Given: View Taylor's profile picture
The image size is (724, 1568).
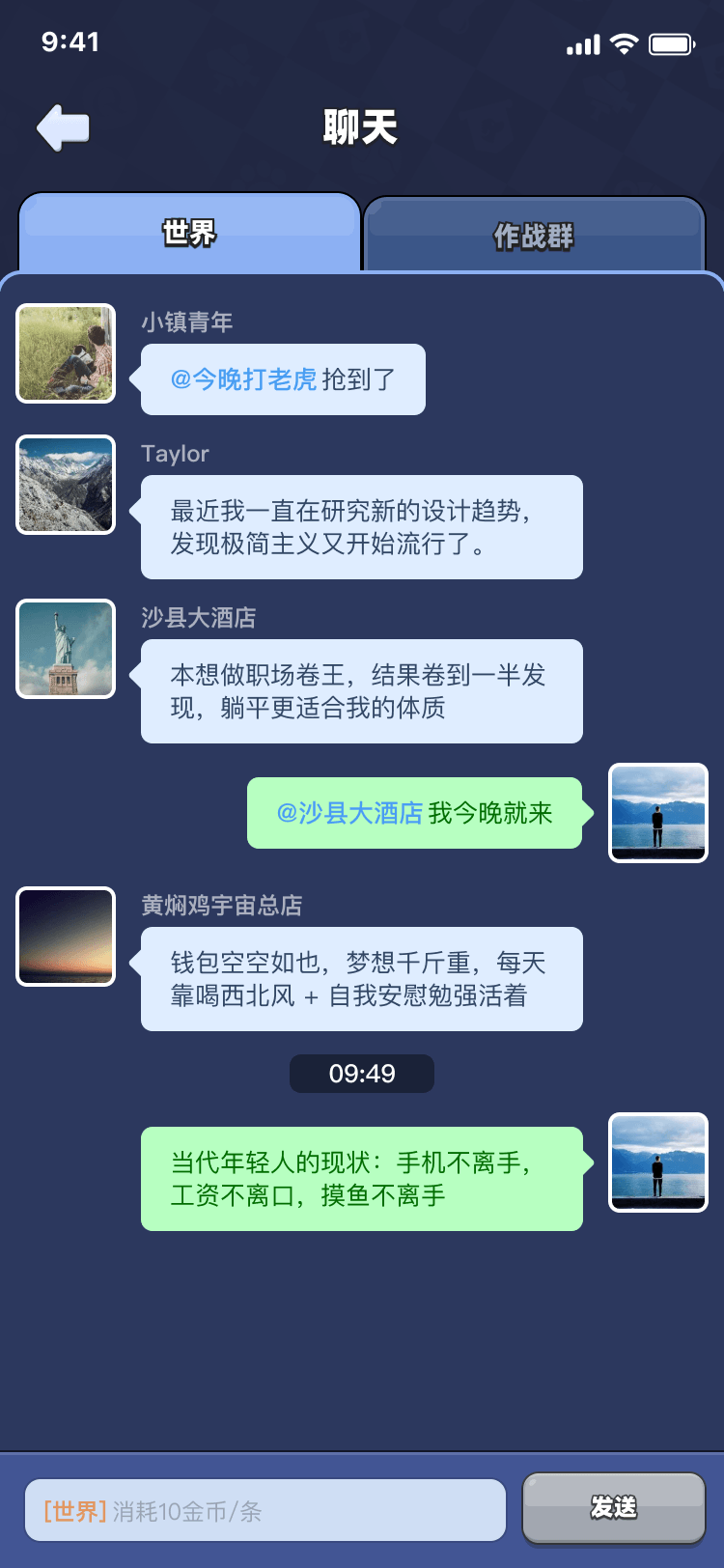Looking at the screenshot, I should click(66, 485).
